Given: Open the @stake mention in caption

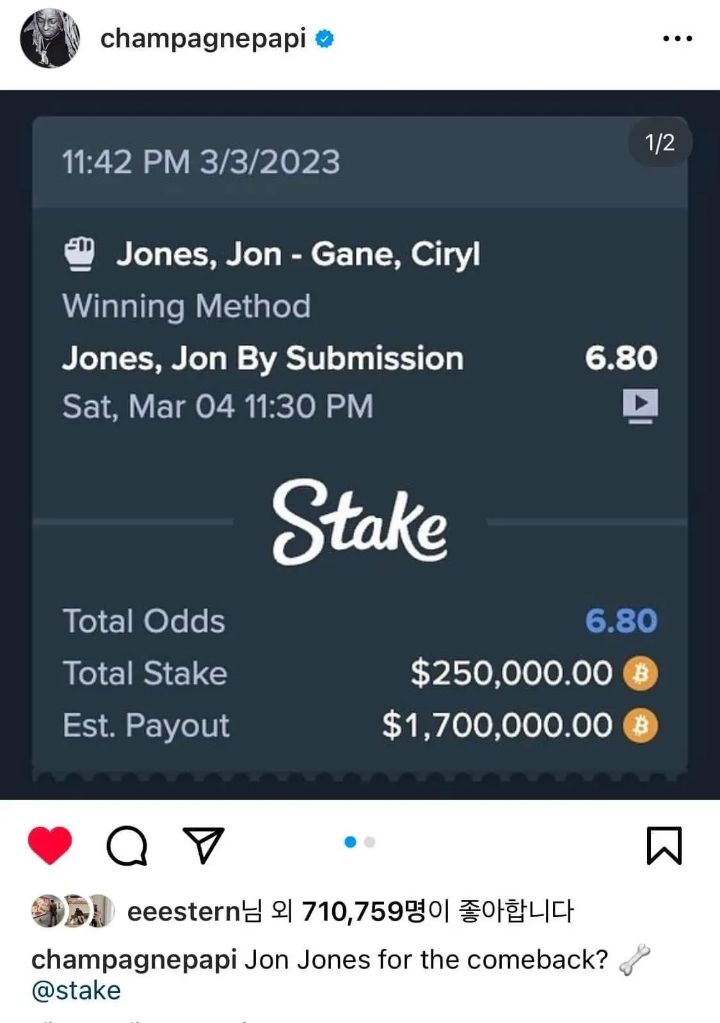Looking at the screenshot, I should click(76, 991).
